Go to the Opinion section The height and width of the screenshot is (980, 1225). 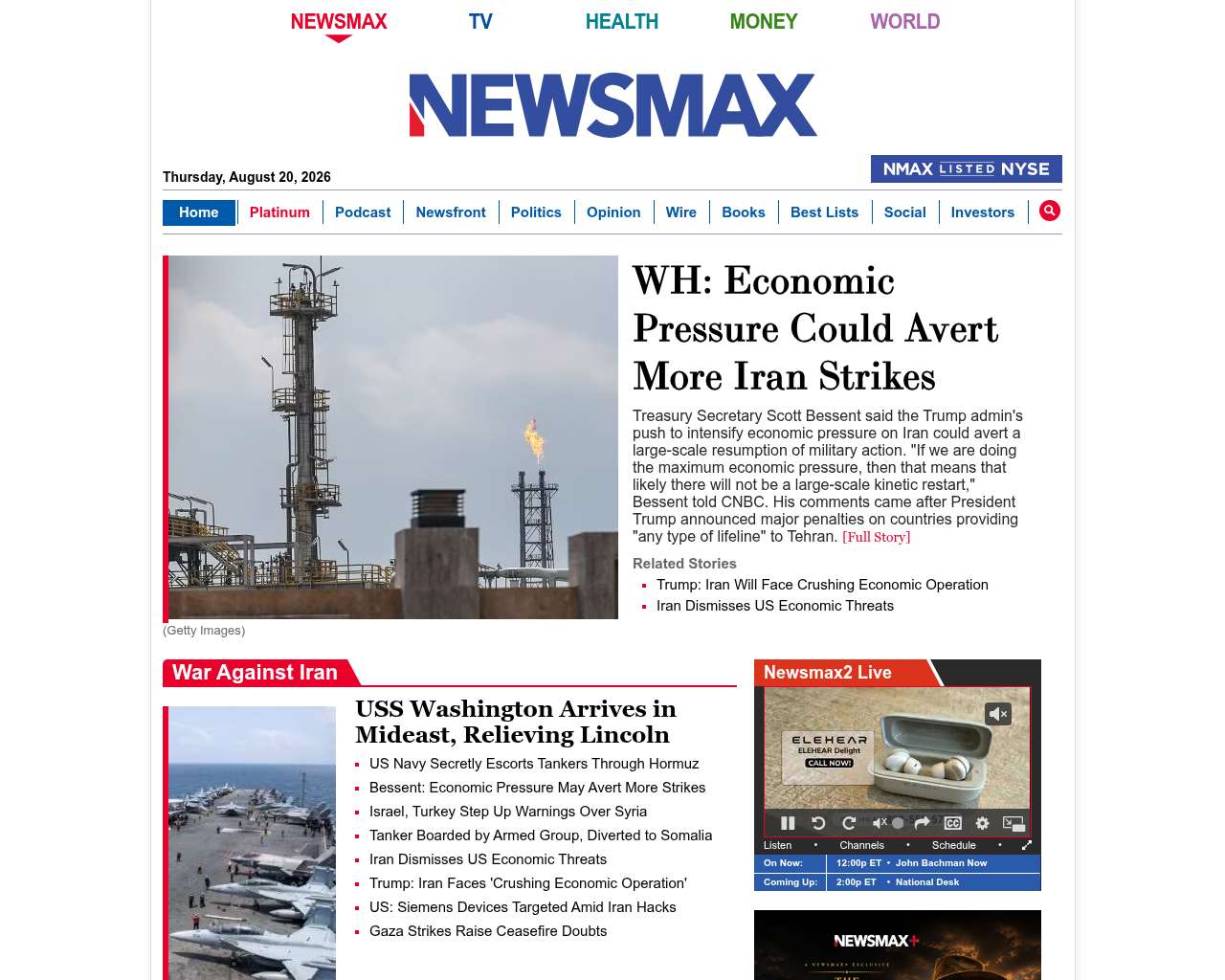pos(613,212)
